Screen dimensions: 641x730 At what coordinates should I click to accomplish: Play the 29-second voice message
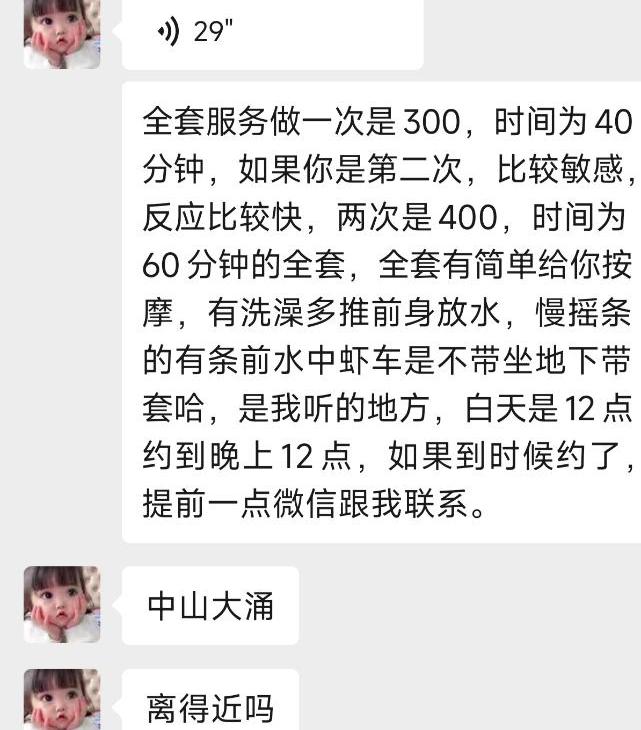[270, 32]
